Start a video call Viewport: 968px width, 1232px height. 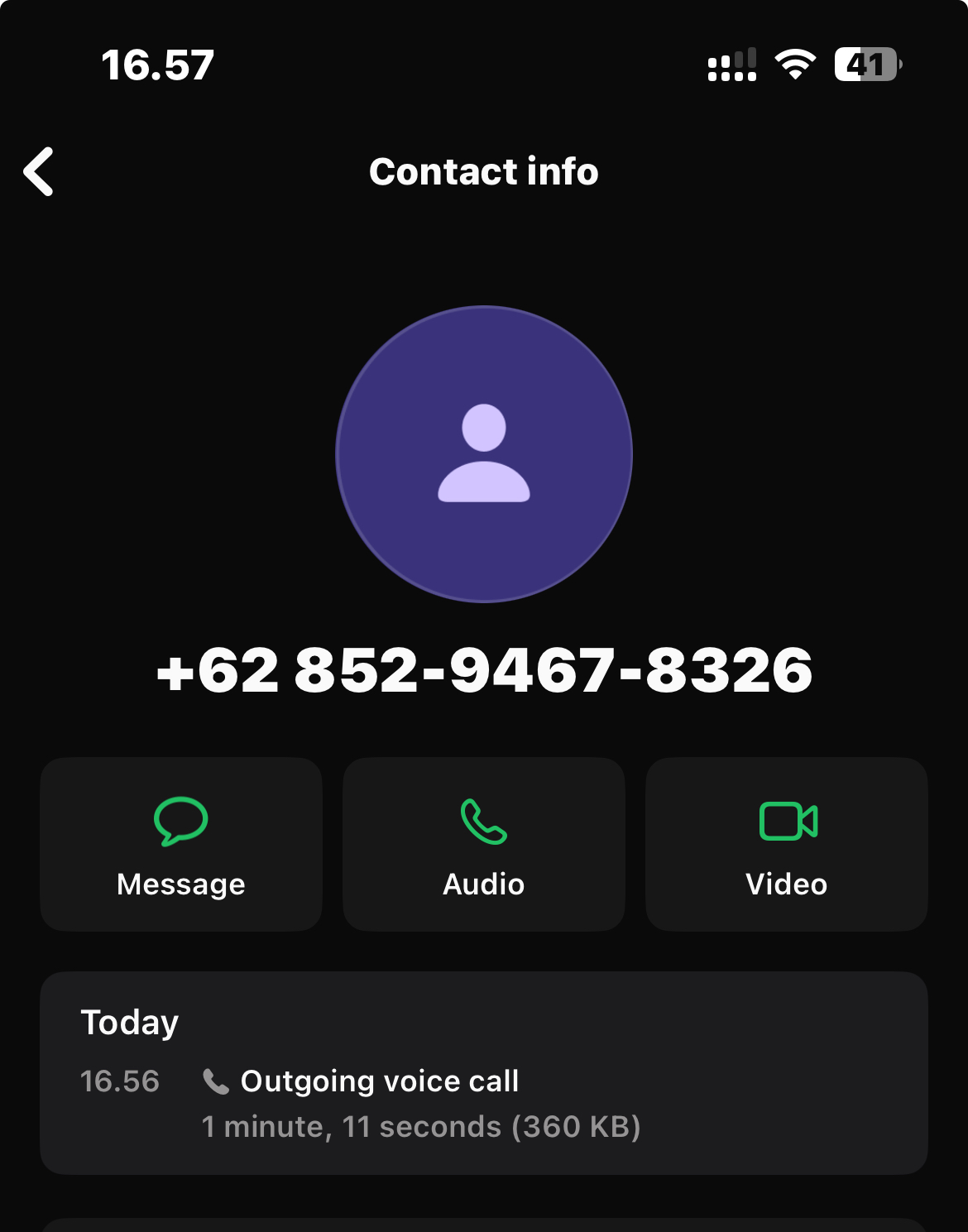pos(787,845)
